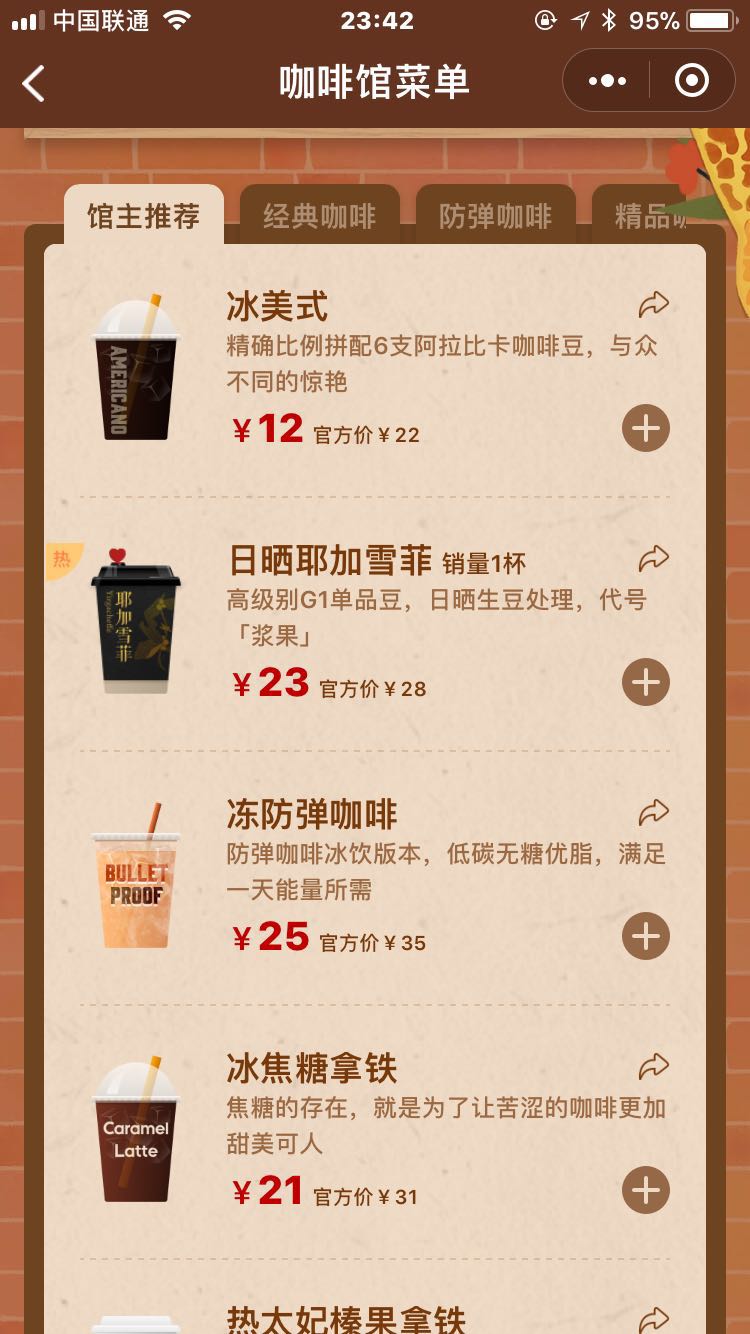Switch to the 防弹咖啡 tab
This screenshot has width=750, height=1334.
pyautogui.click(x=495, y=216)
